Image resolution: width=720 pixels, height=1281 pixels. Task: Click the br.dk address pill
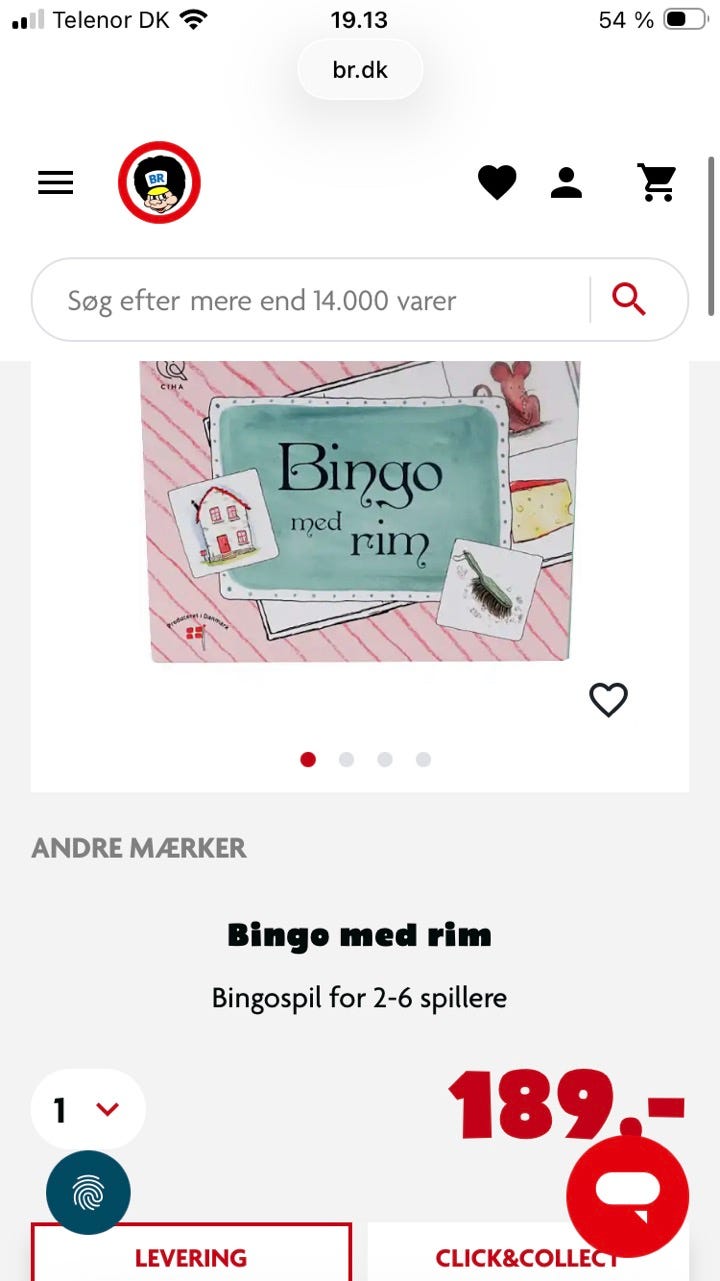coord(360,69)
